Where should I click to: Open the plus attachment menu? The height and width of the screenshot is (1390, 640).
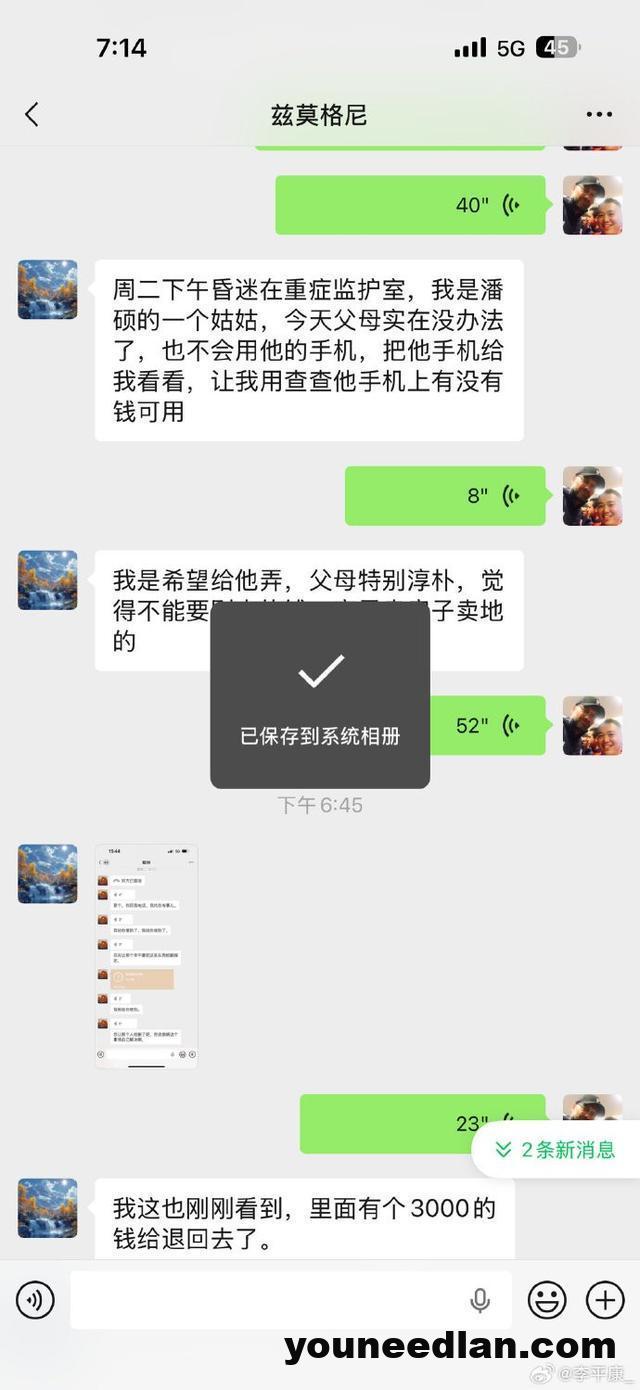click(x=605, y=1300)
